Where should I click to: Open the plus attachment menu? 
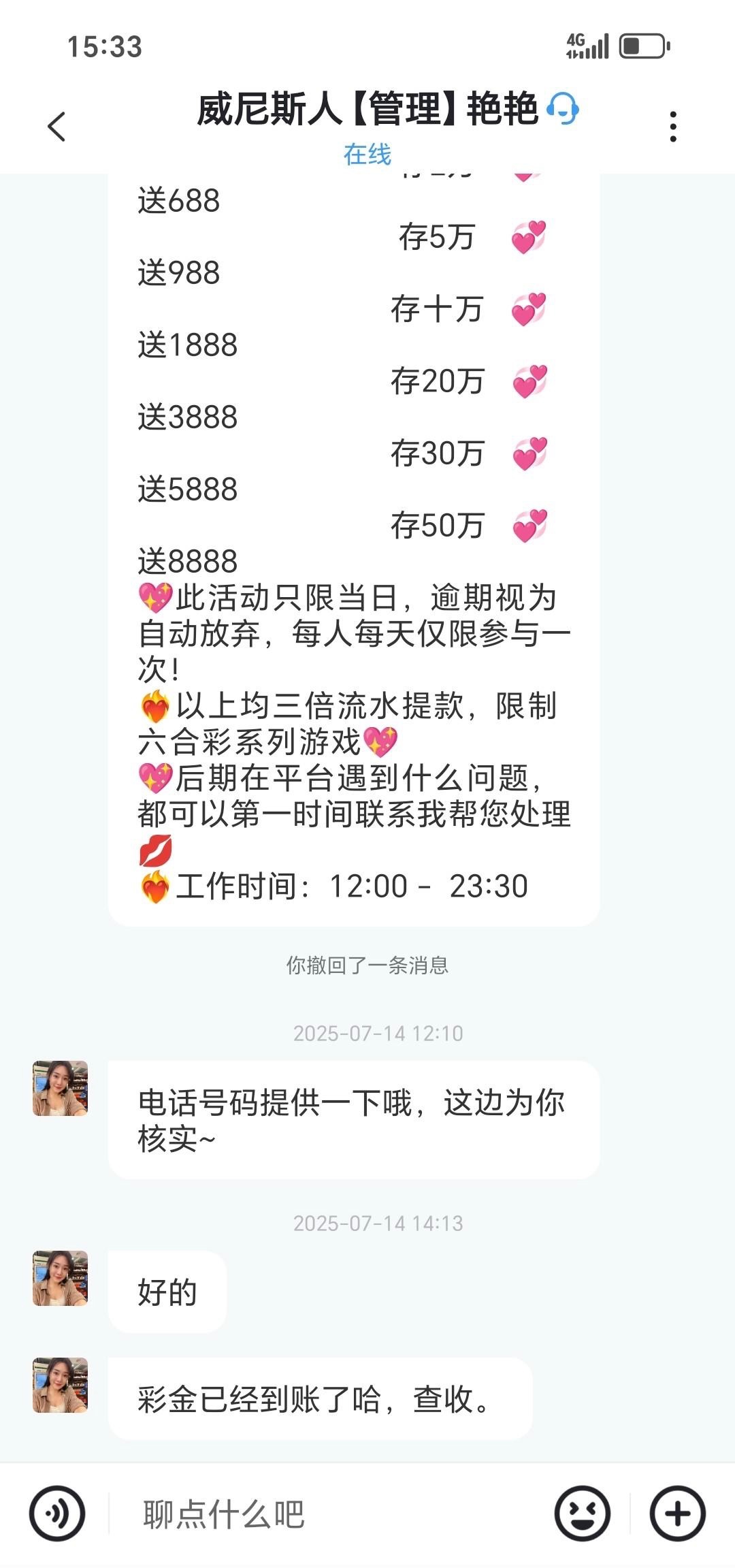(677, 1513)
